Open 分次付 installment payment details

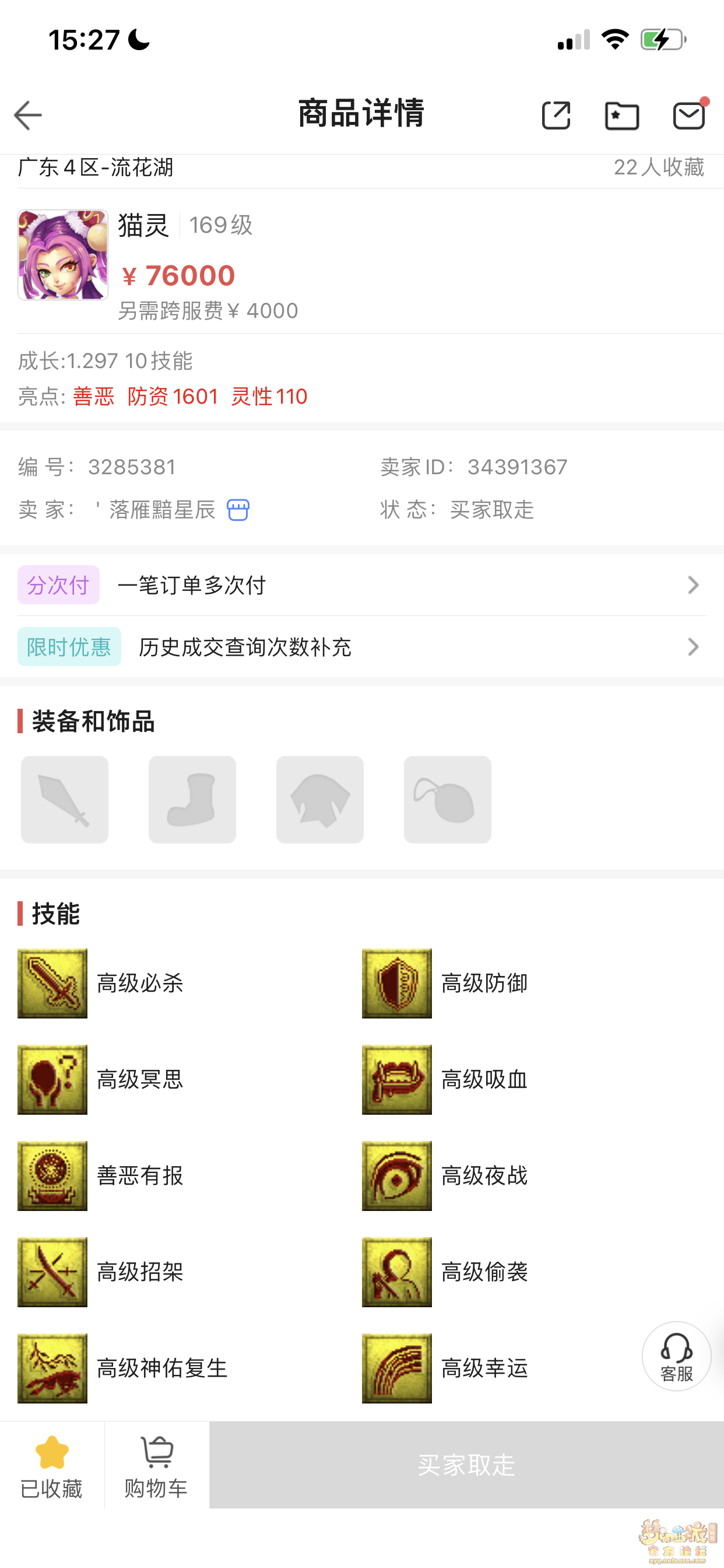coord(361,585)
